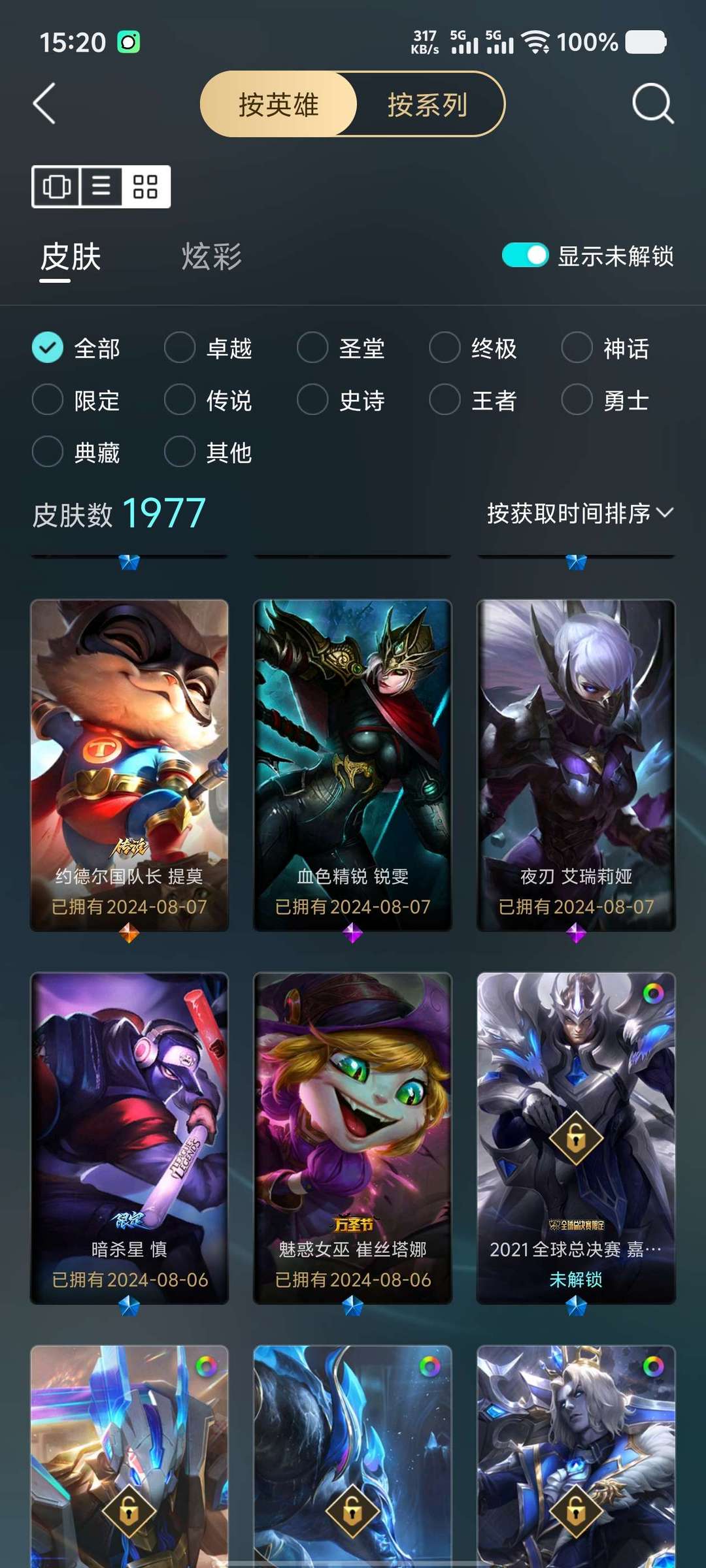706x1568 pixels.
Task: Choose the 神话 filter option
Action: (x=606, y=348)
